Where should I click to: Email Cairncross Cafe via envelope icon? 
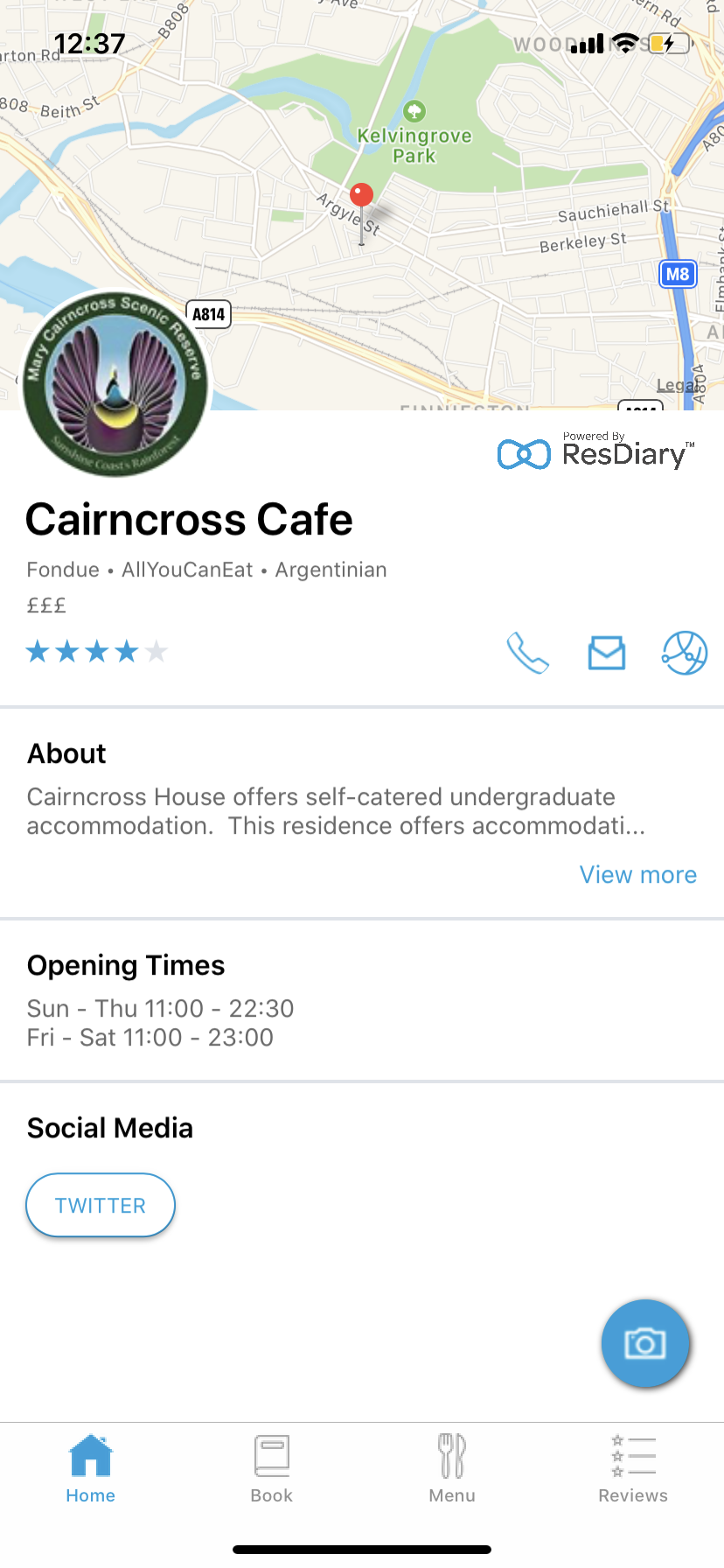pyautogui.click(x=606, y=653)
